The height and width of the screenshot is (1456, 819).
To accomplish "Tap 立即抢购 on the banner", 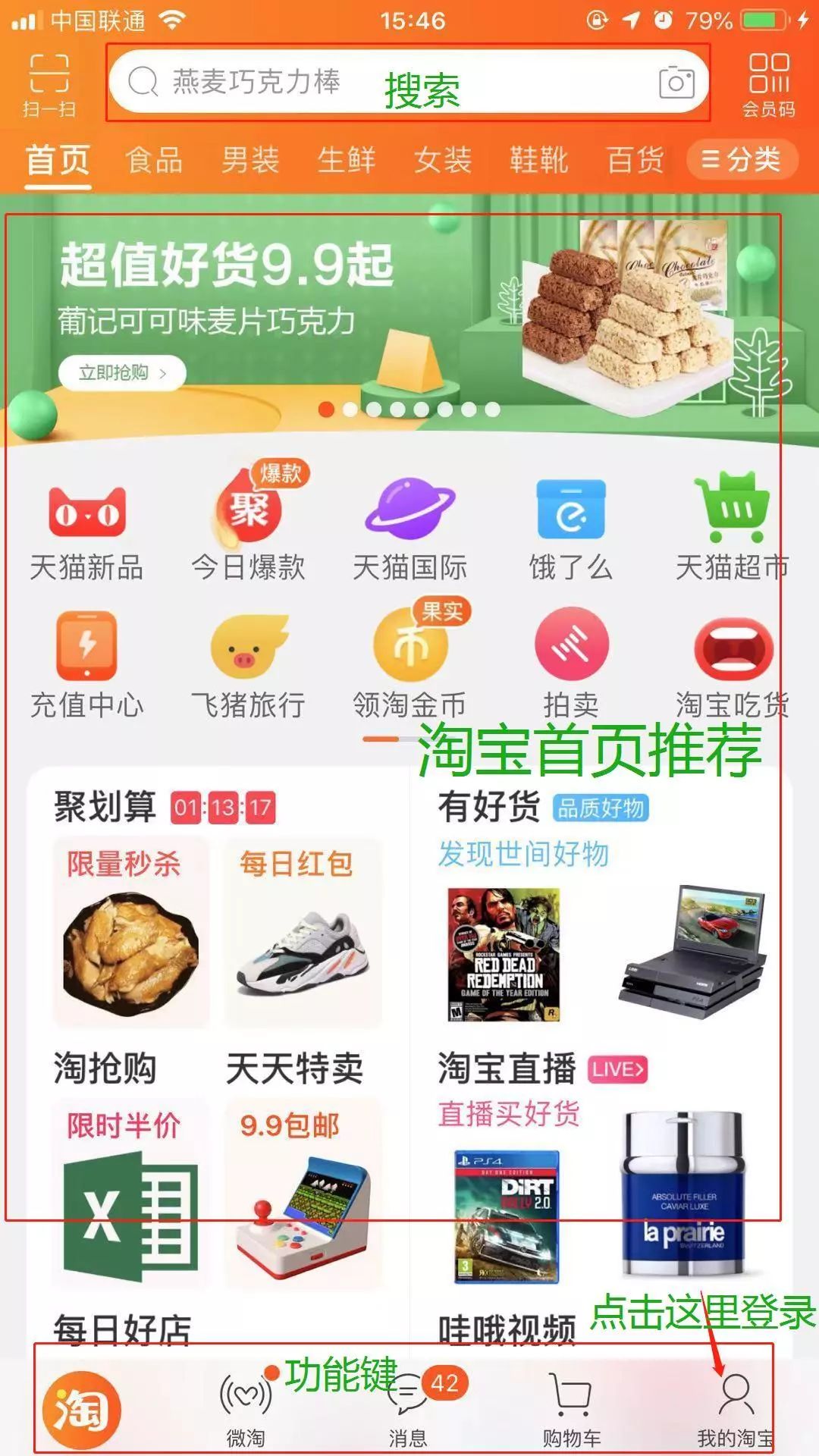I will coord(121,371).
